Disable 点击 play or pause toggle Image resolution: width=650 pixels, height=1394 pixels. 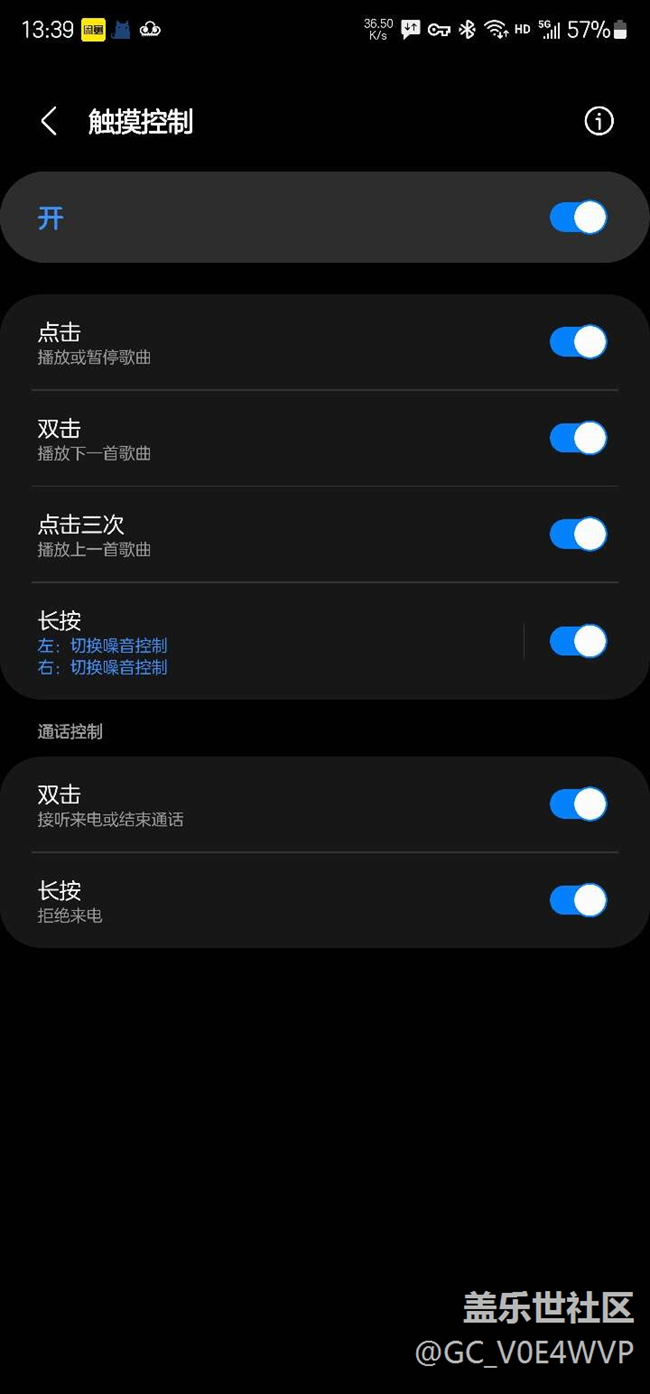[578, 342]
